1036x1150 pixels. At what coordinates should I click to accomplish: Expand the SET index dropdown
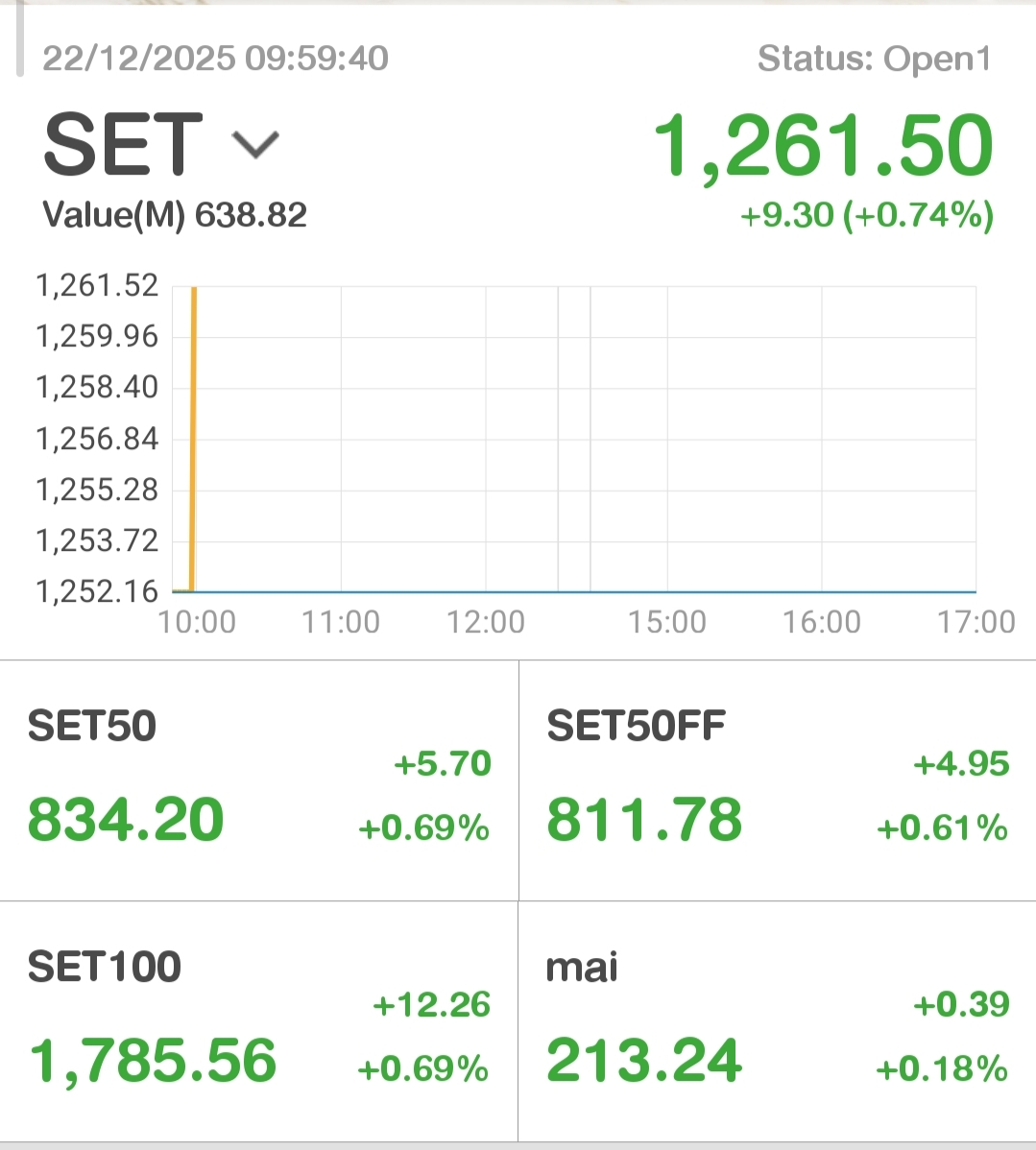pos(255,145)
